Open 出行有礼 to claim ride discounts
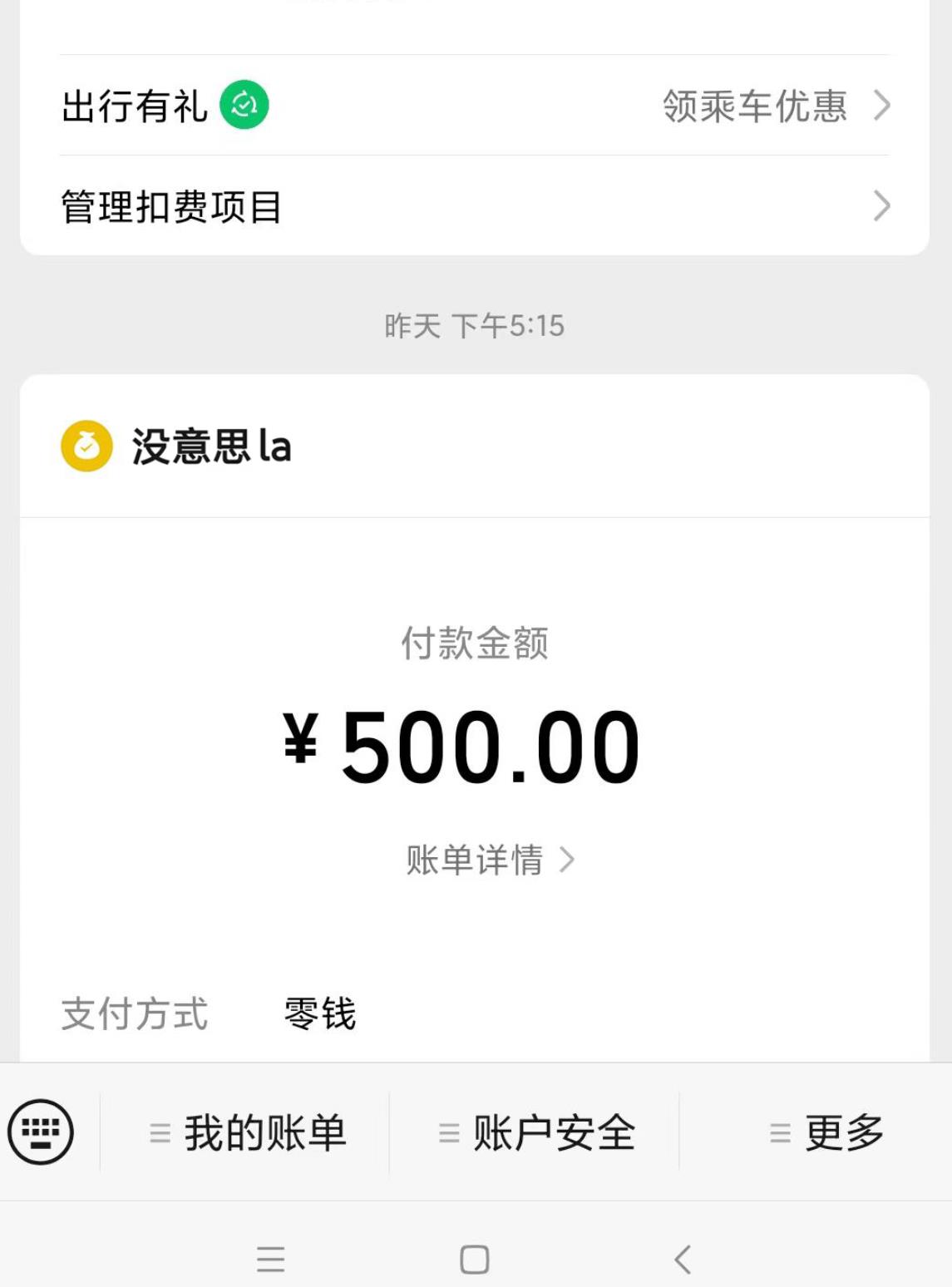 coord(474,106)
